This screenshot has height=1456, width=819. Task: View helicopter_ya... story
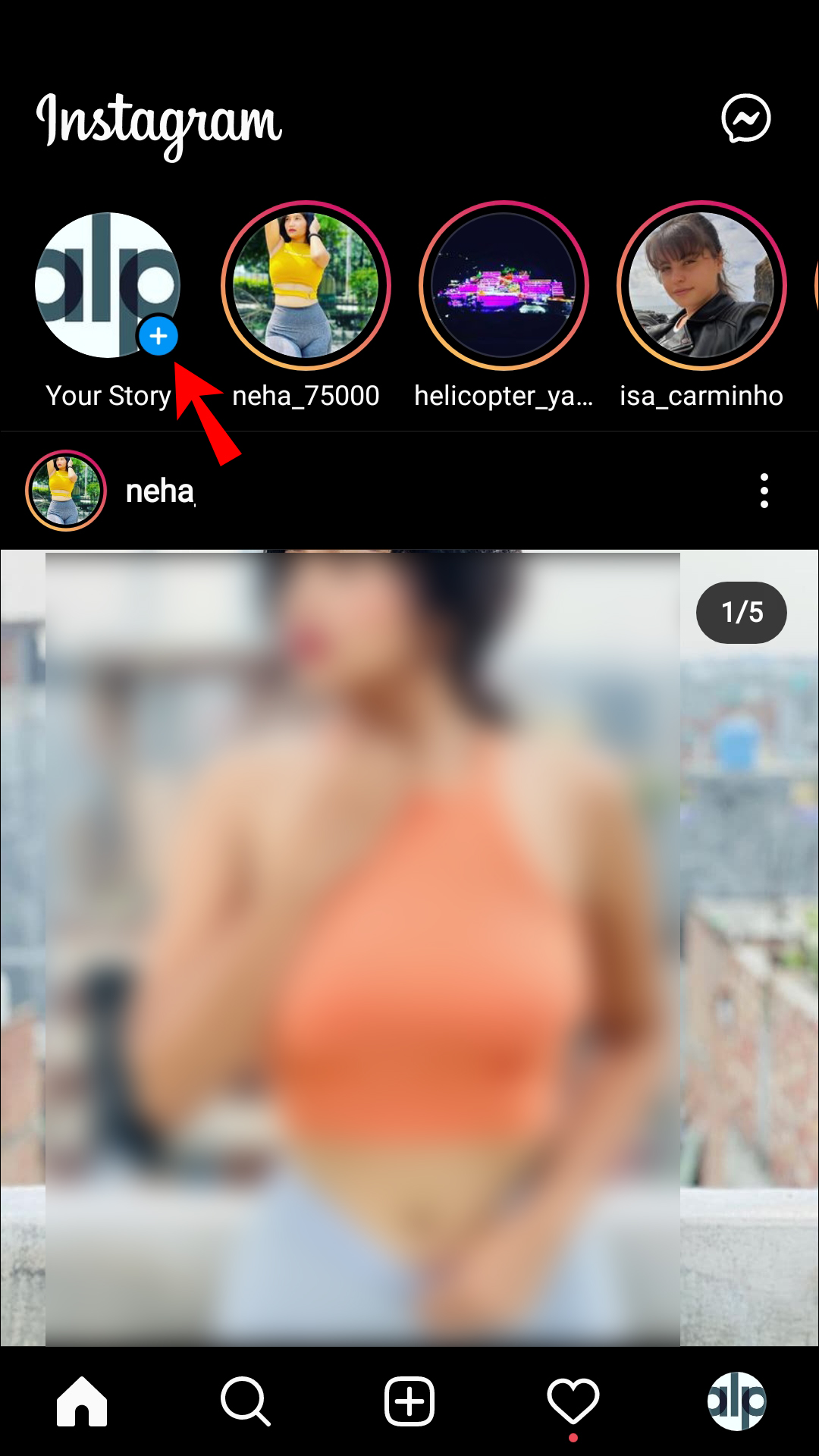504,286
